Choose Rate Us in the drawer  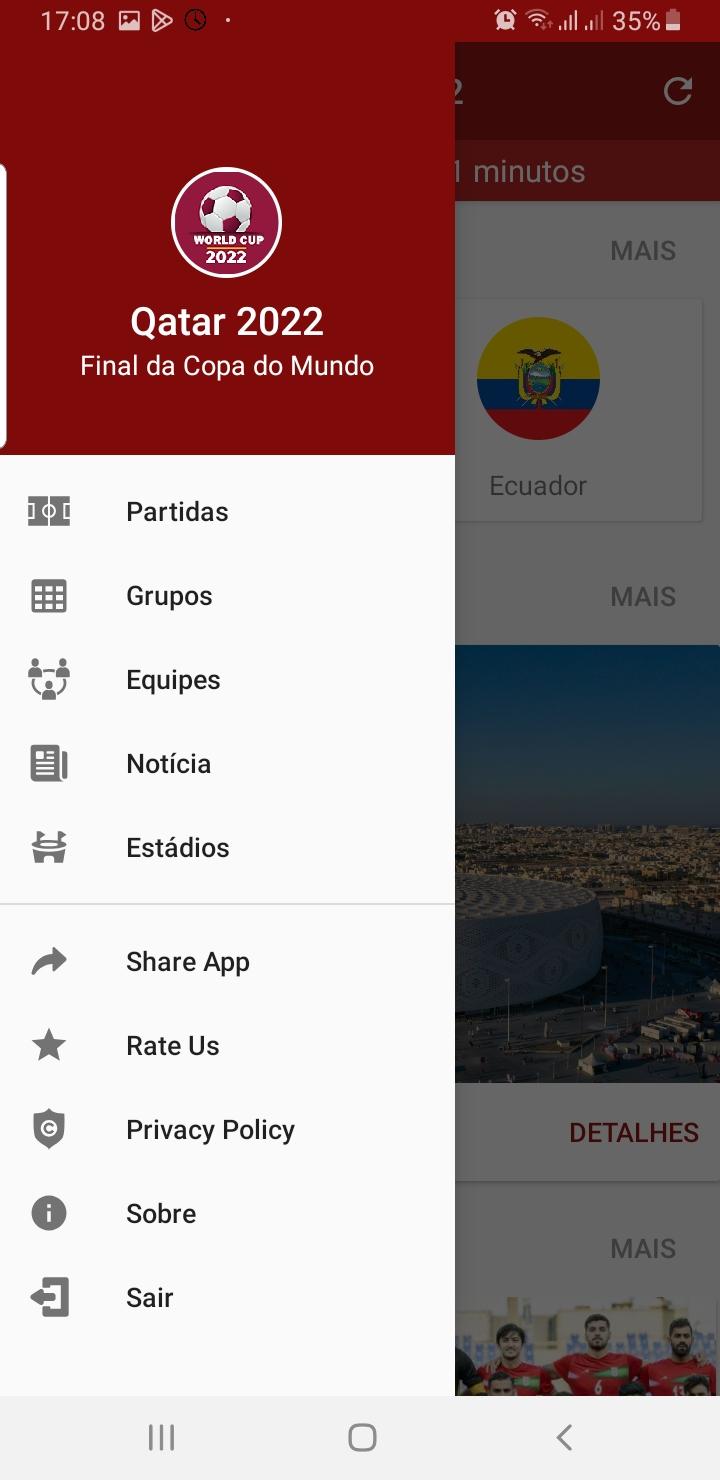(172, 1046)
